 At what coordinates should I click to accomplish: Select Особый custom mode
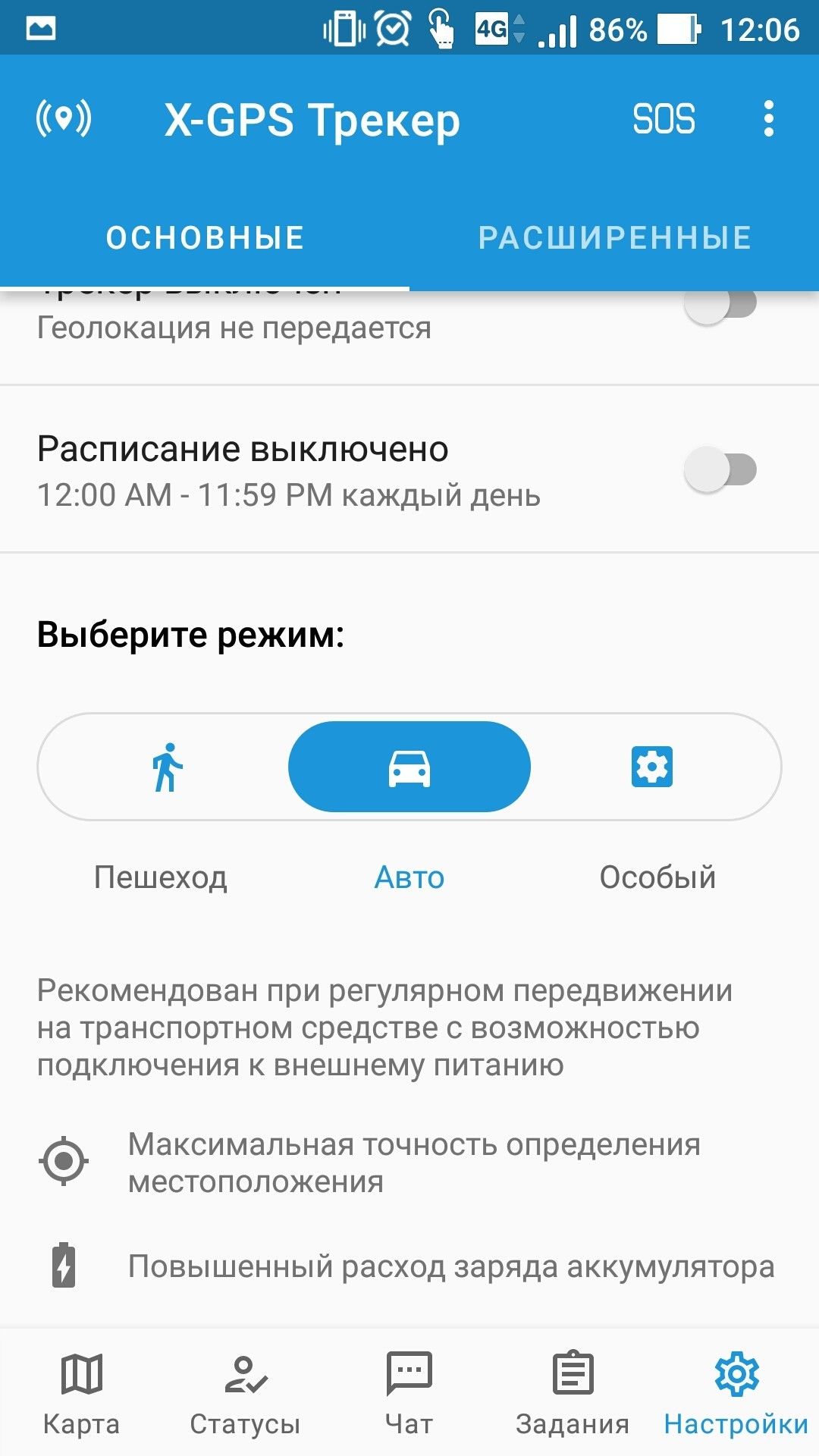coord(652,767)
